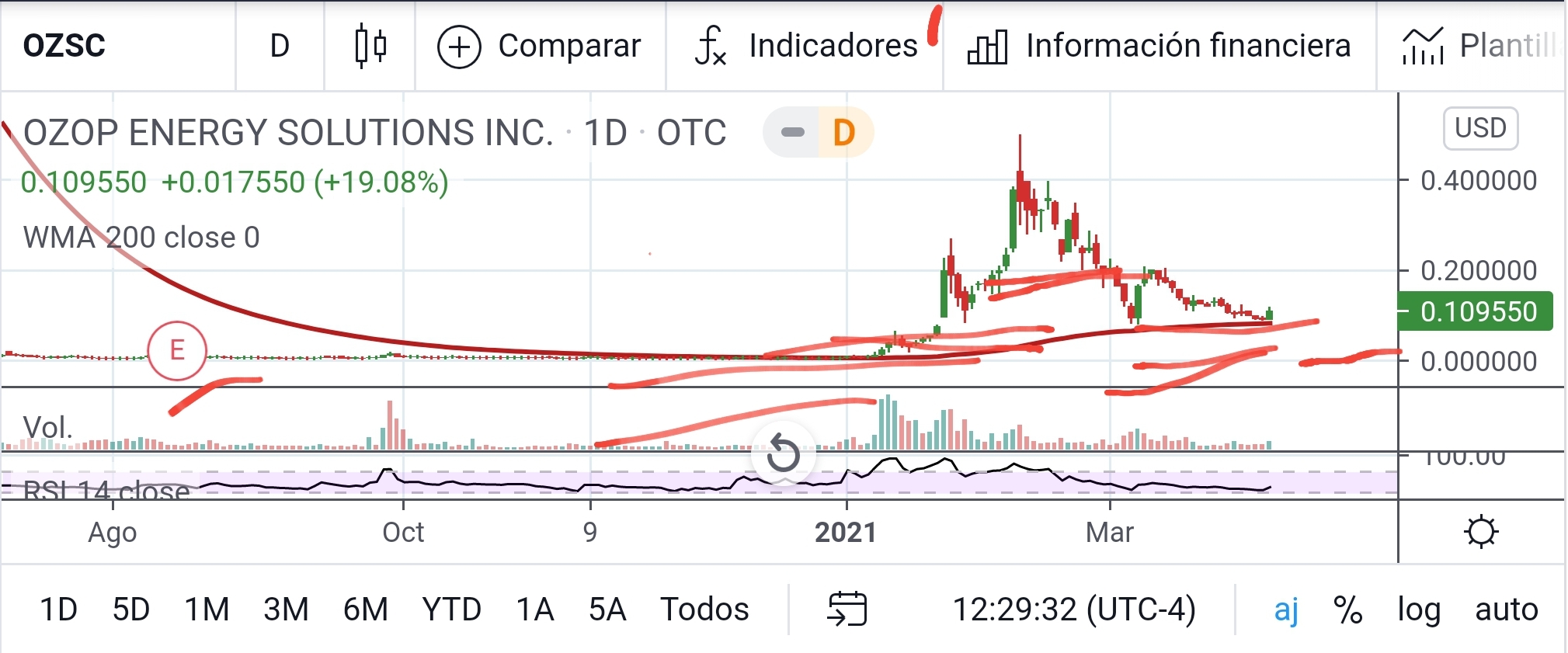Open Información financiera

point(1159,46)
